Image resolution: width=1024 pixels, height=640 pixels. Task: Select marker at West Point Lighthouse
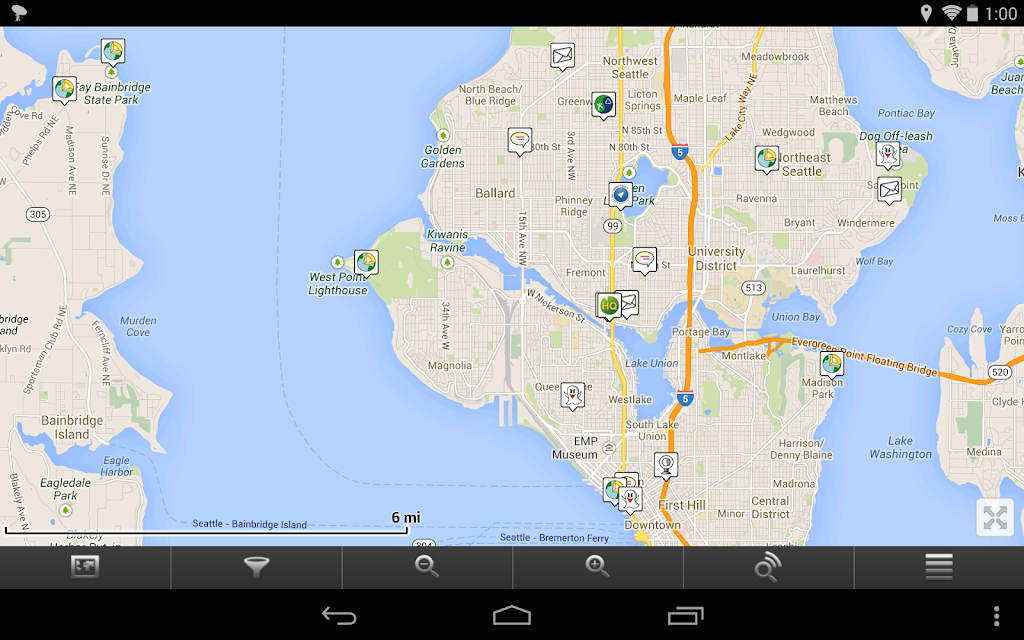[x=366, y=264]
